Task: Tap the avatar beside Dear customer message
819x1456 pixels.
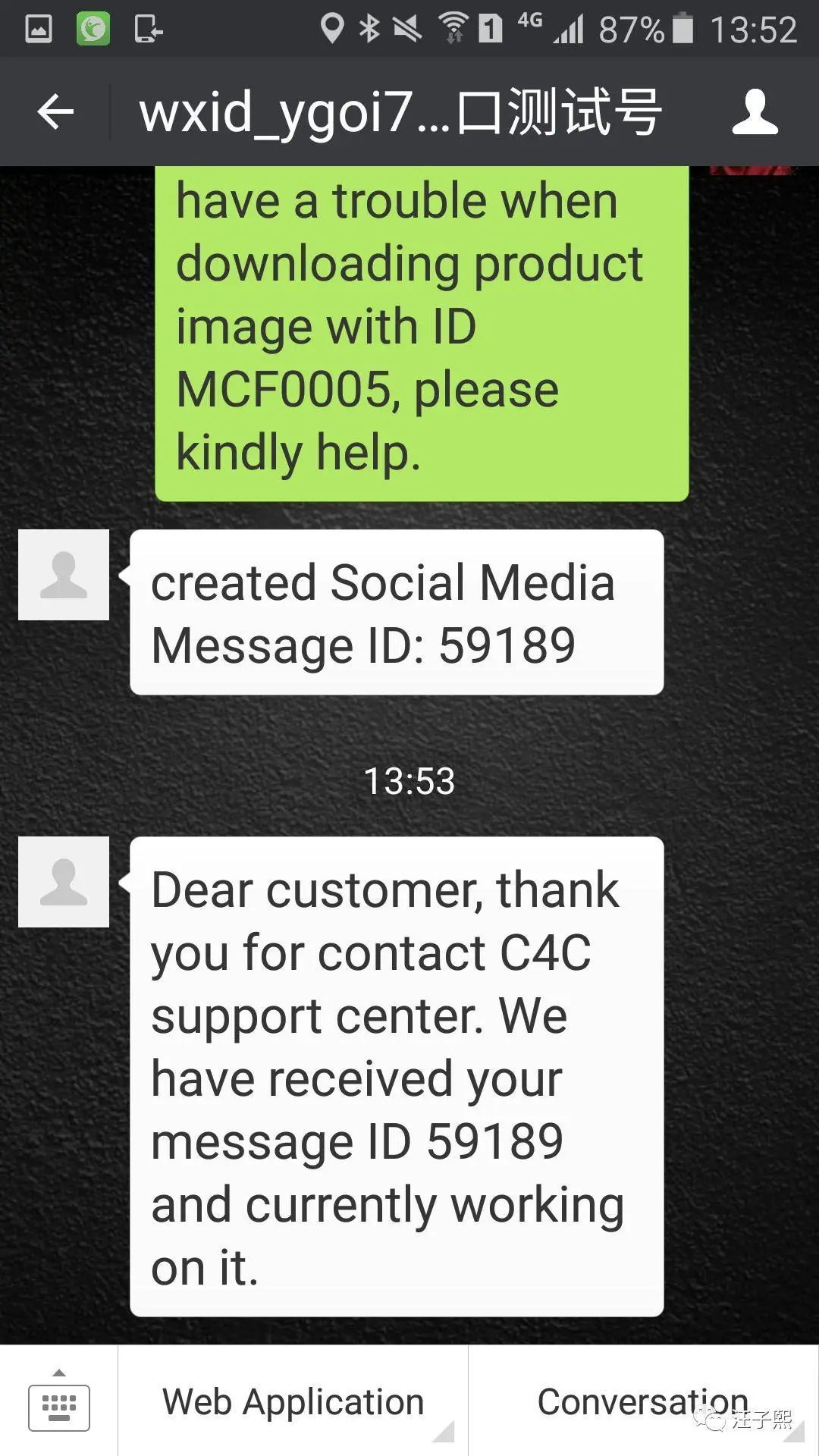Action: pyautogui.click(x=64, y=882)
